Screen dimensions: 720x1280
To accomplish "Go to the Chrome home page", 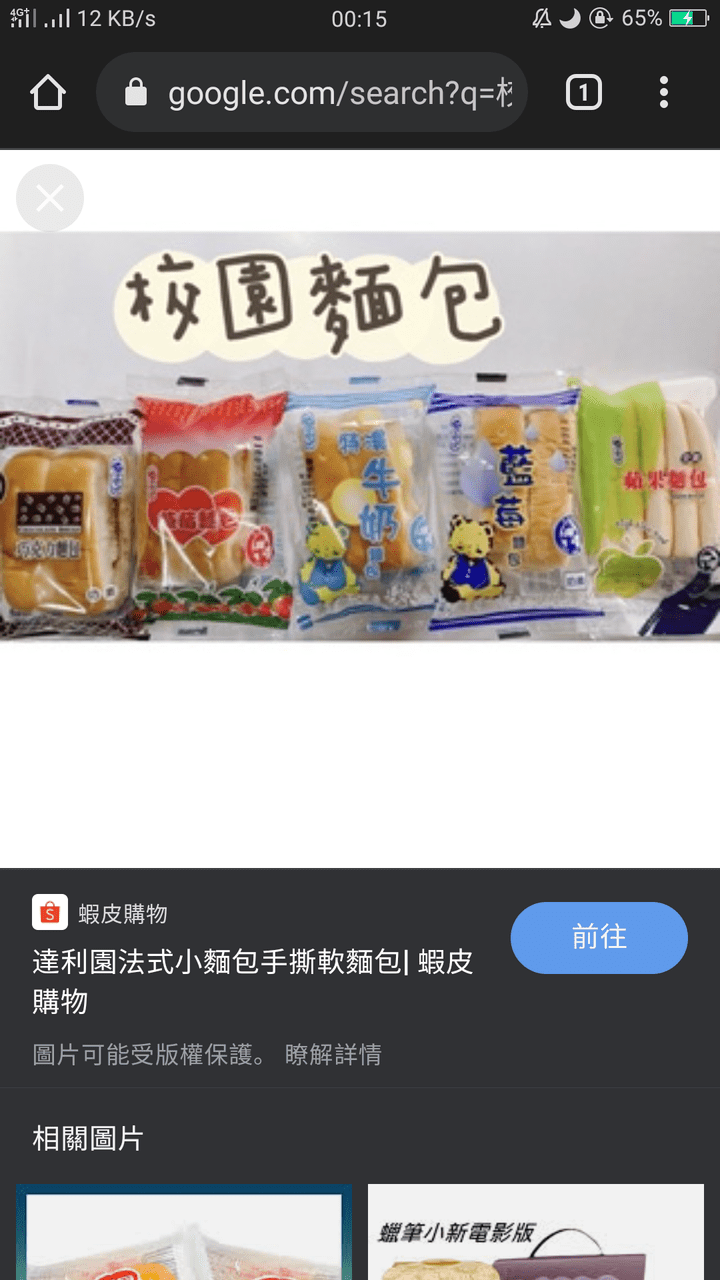I will pyautogui.click(x=48, y=93).
